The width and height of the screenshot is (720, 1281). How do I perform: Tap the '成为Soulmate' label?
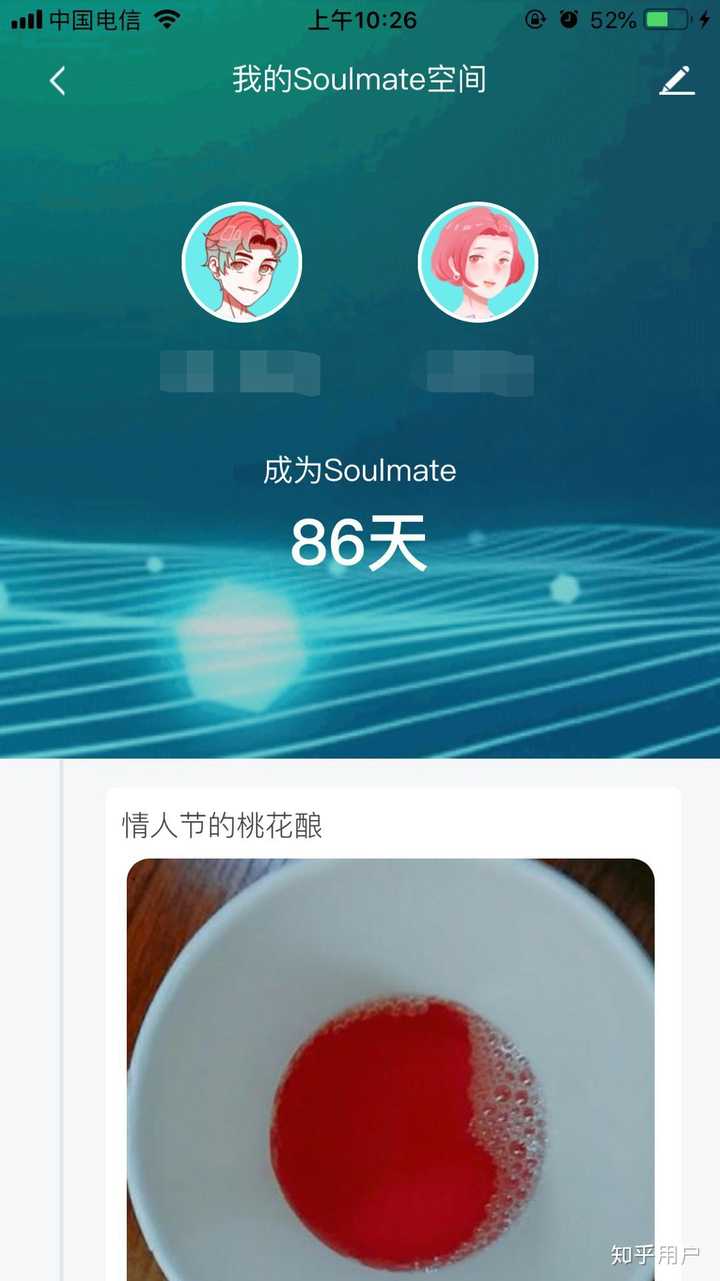358,470
